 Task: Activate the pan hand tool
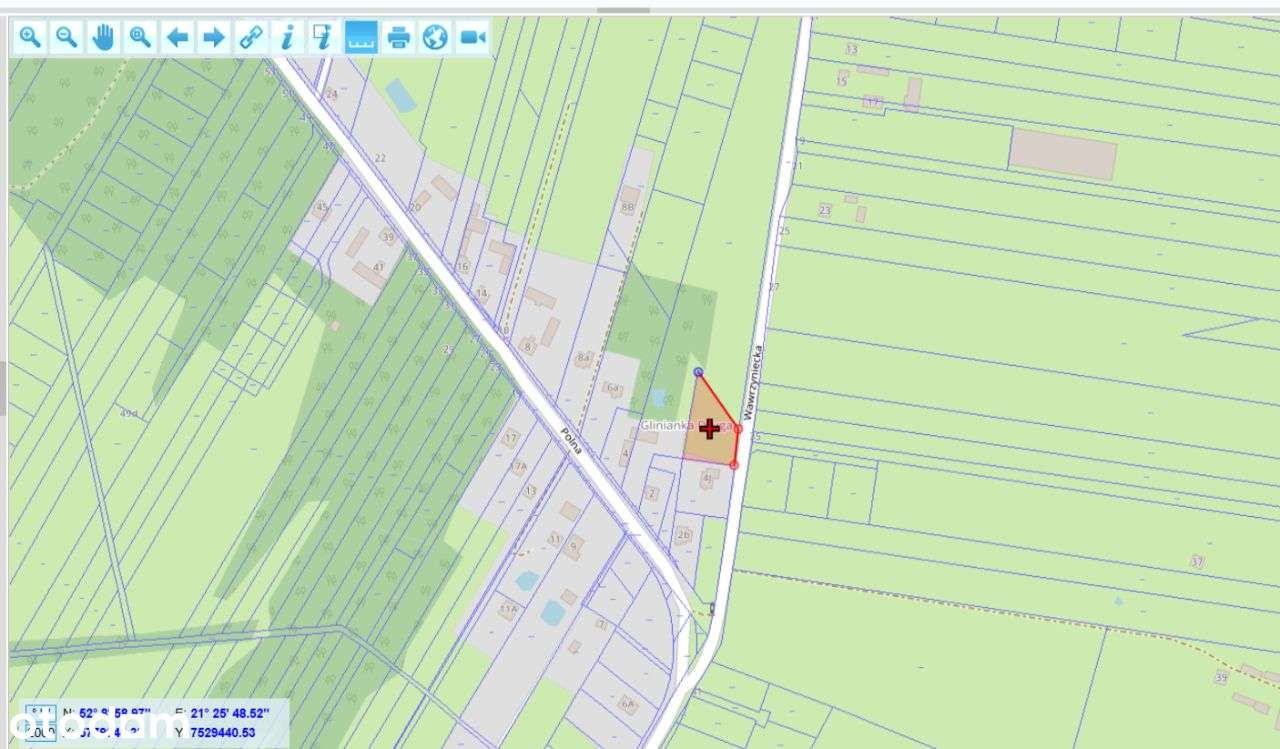pyautogui.click(x=104, y=38)
